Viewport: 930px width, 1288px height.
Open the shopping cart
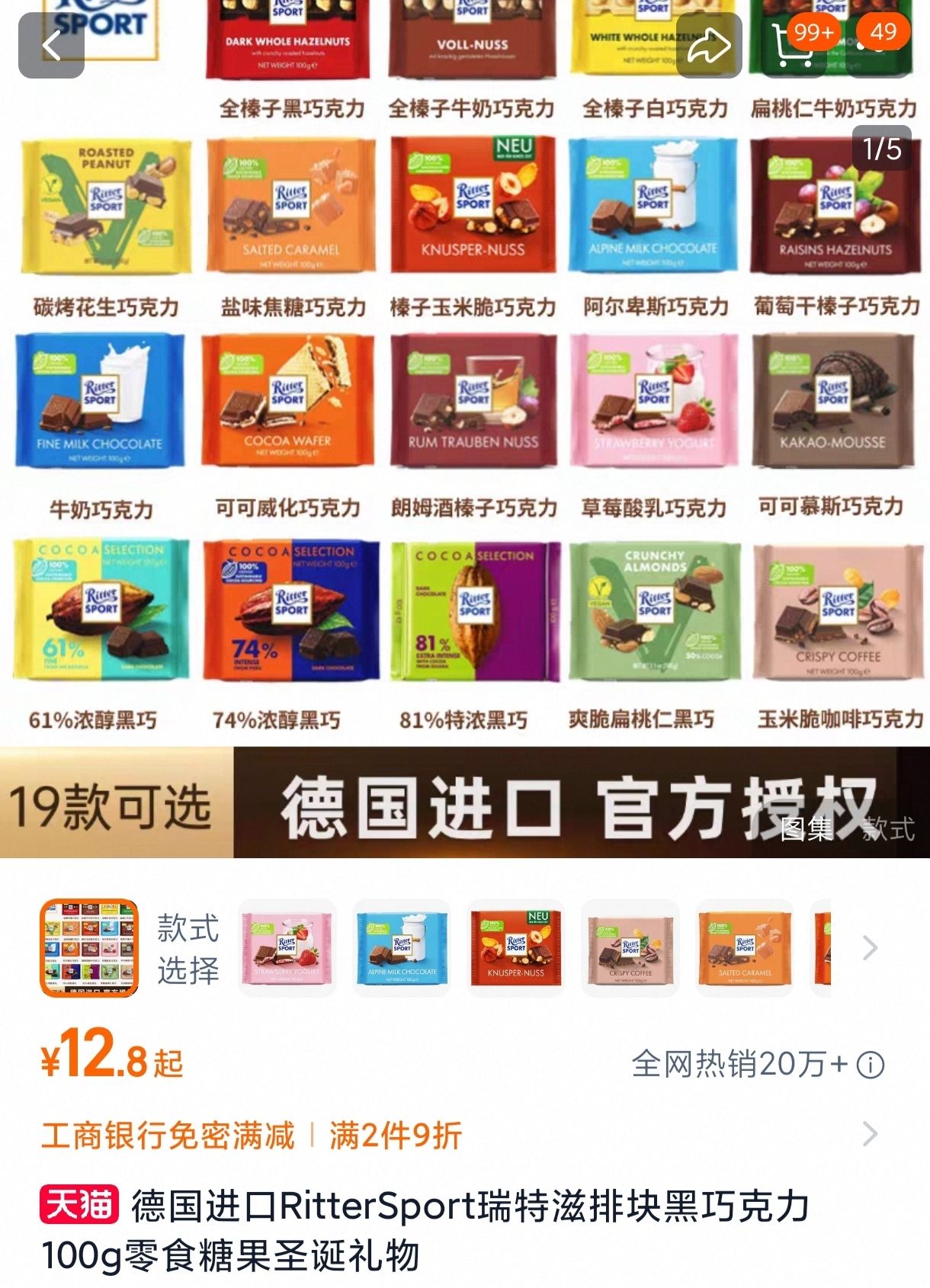pos(793,46)
